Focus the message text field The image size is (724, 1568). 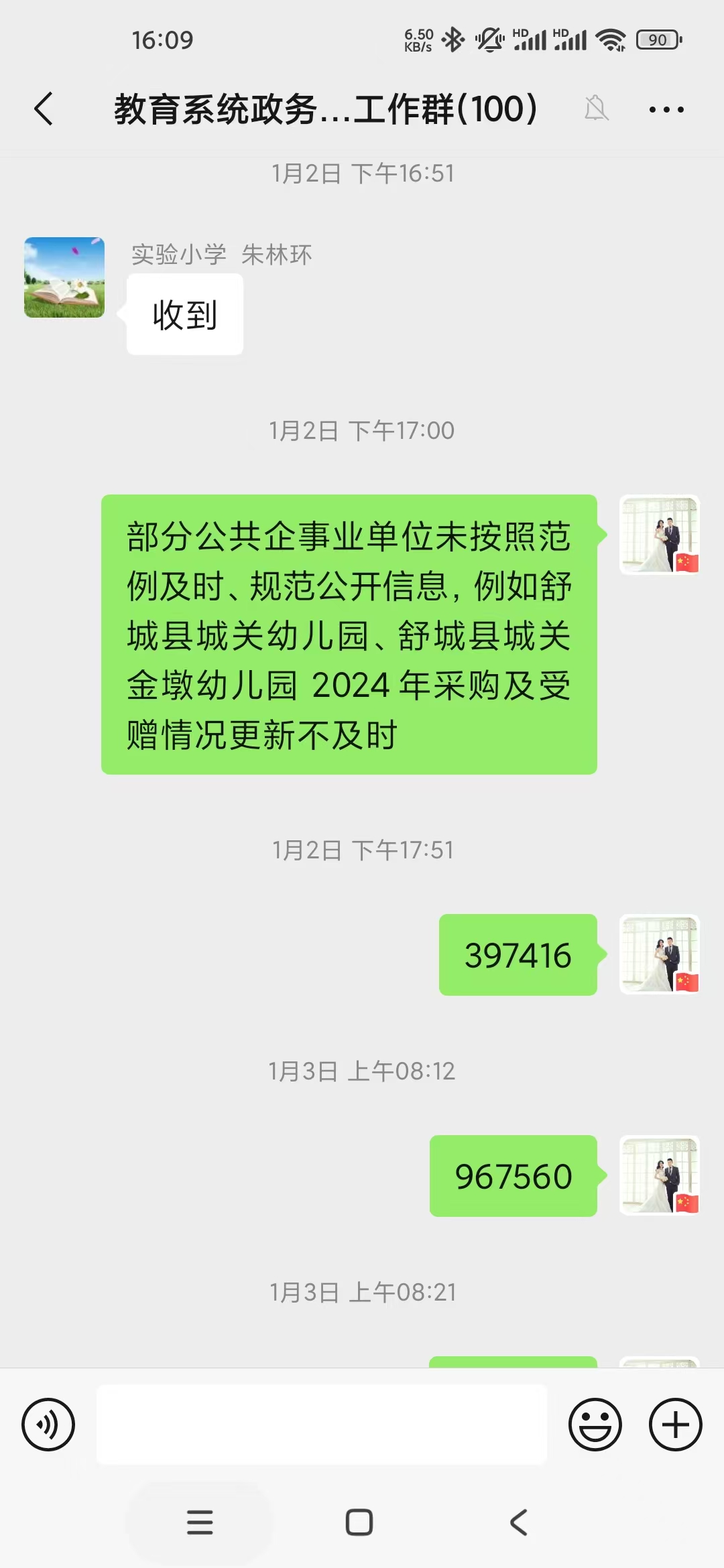322,1424
